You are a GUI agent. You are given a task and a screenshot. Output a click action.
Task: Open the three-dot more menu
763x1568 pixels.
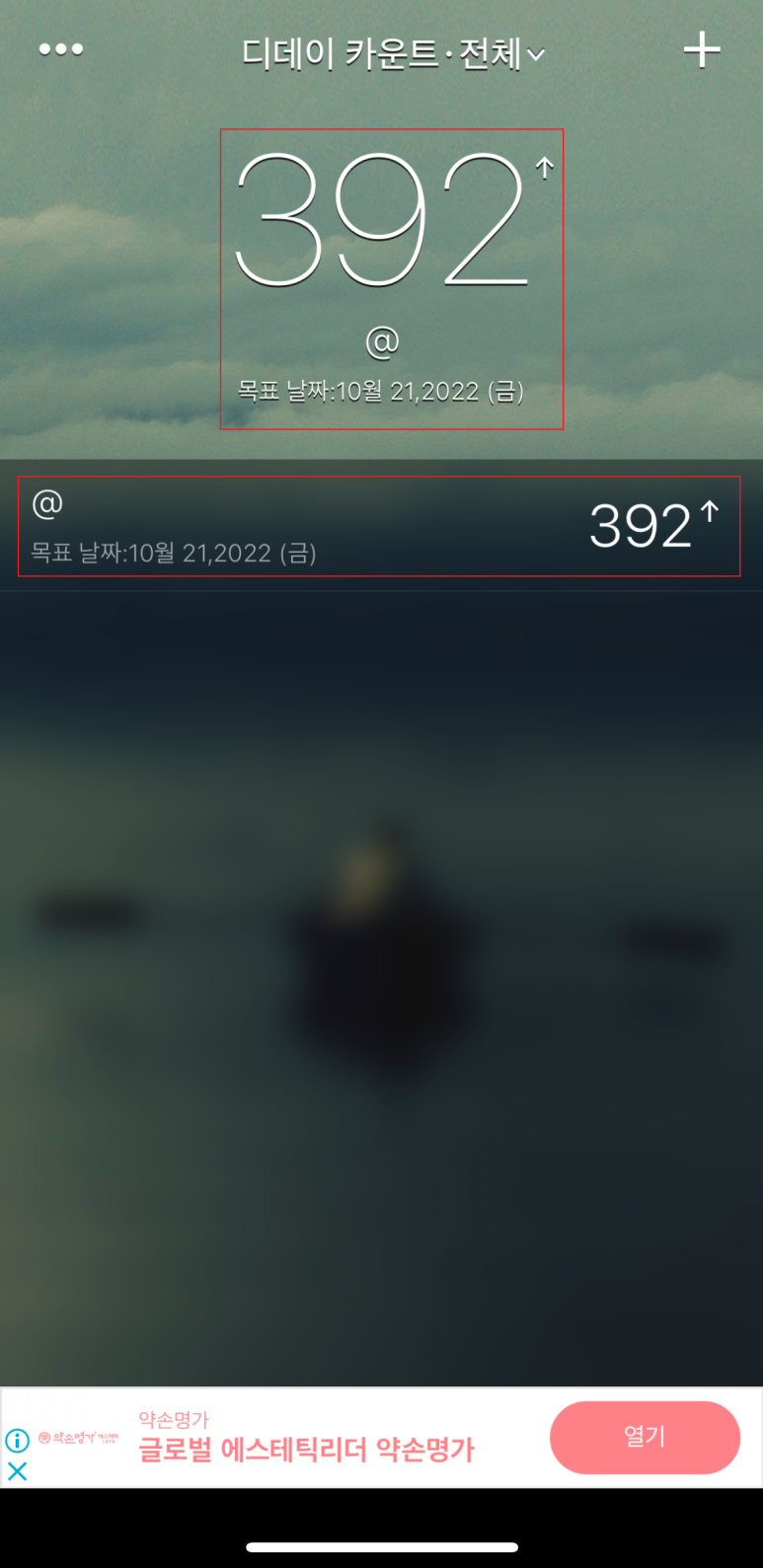[x=61, y=49]
